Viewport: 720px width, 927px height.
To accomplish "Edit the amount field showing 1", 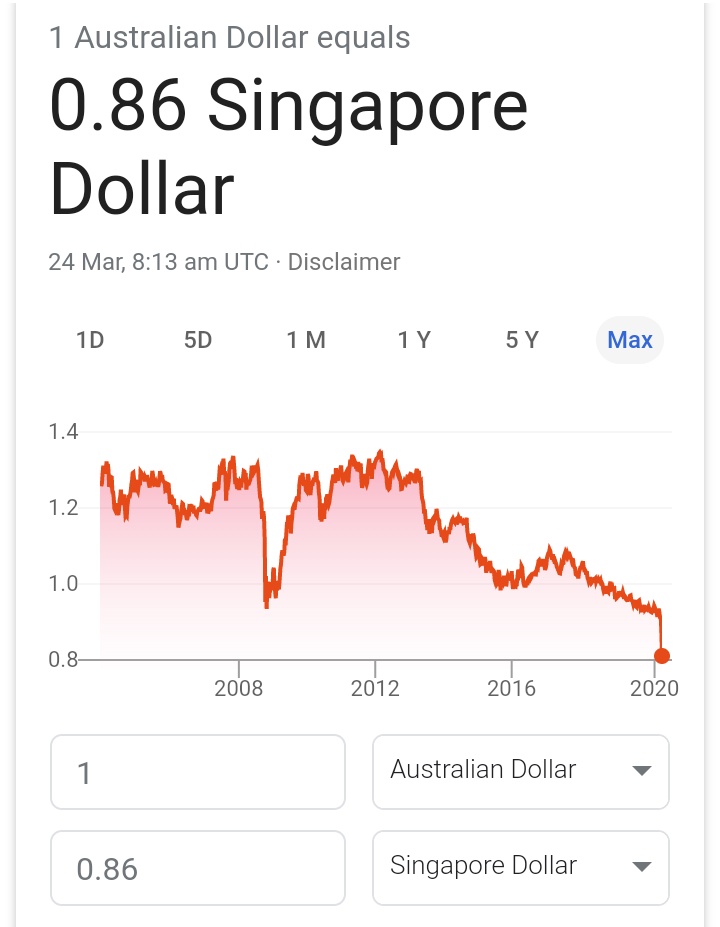I will tap(198, 772).
